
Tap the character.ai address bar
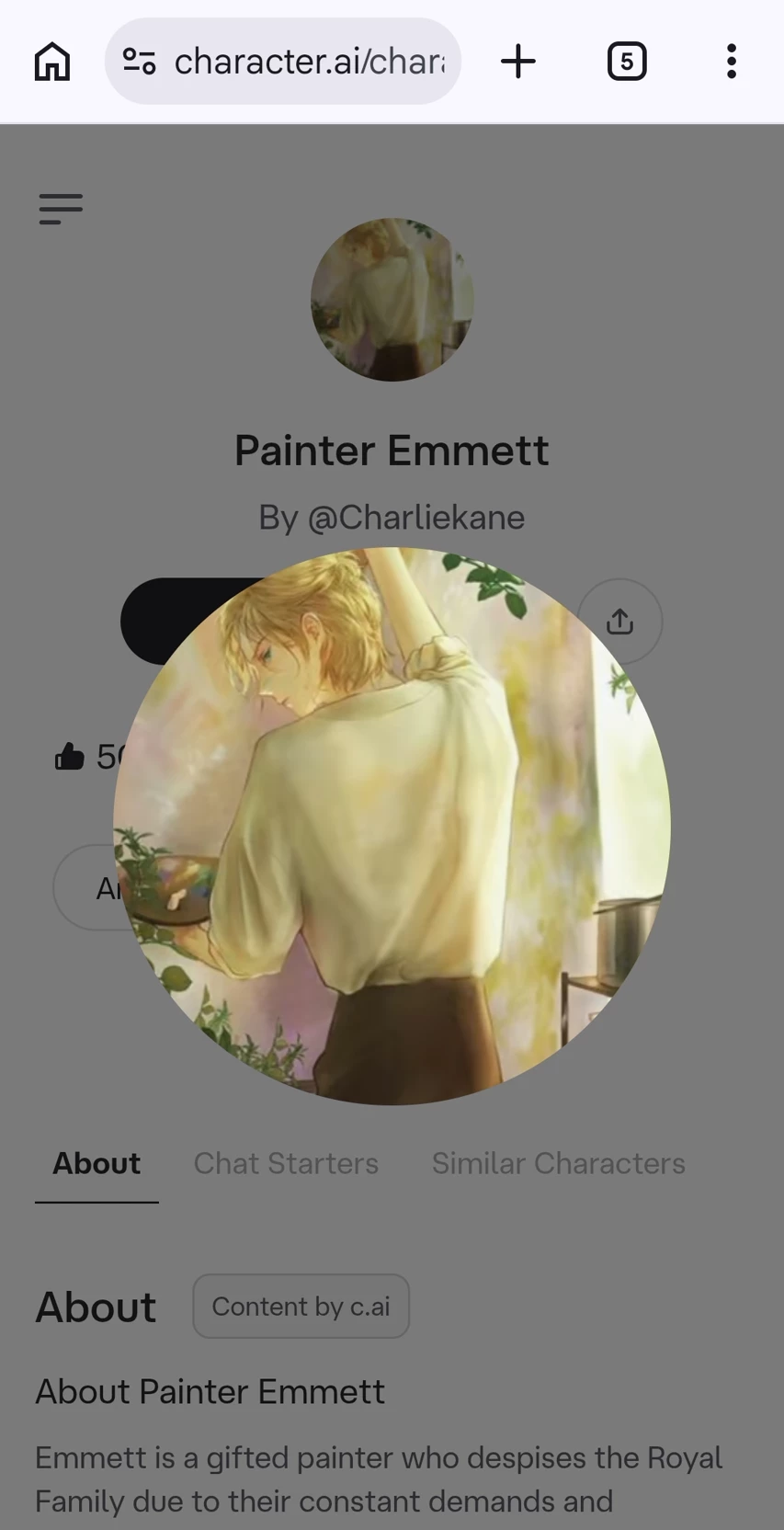283,62
